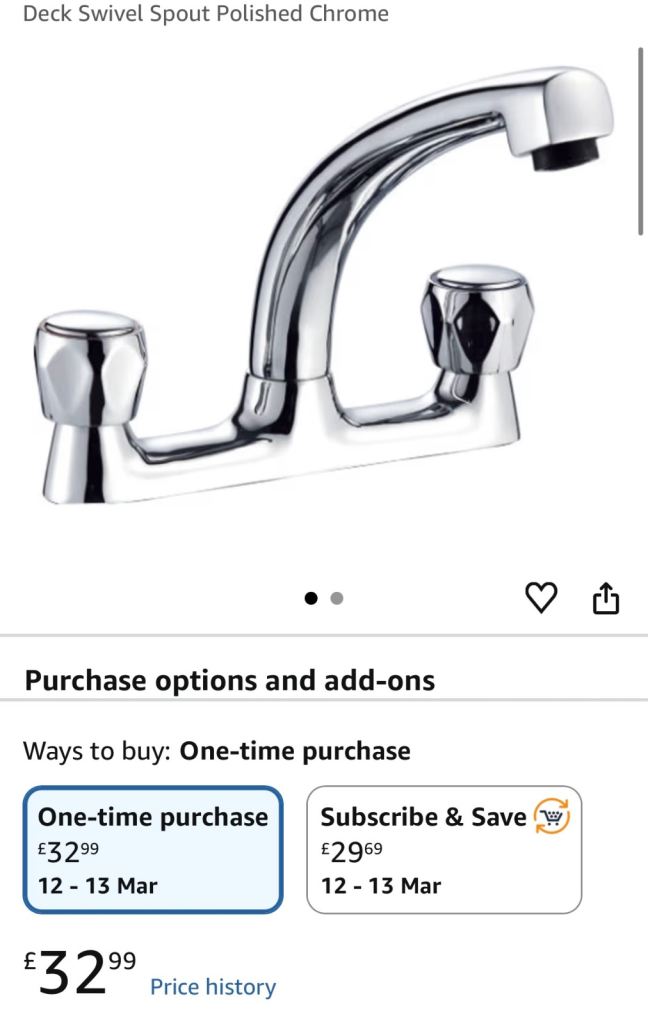
Task: Jump to the second product photo dot
Action: [337, 598]
